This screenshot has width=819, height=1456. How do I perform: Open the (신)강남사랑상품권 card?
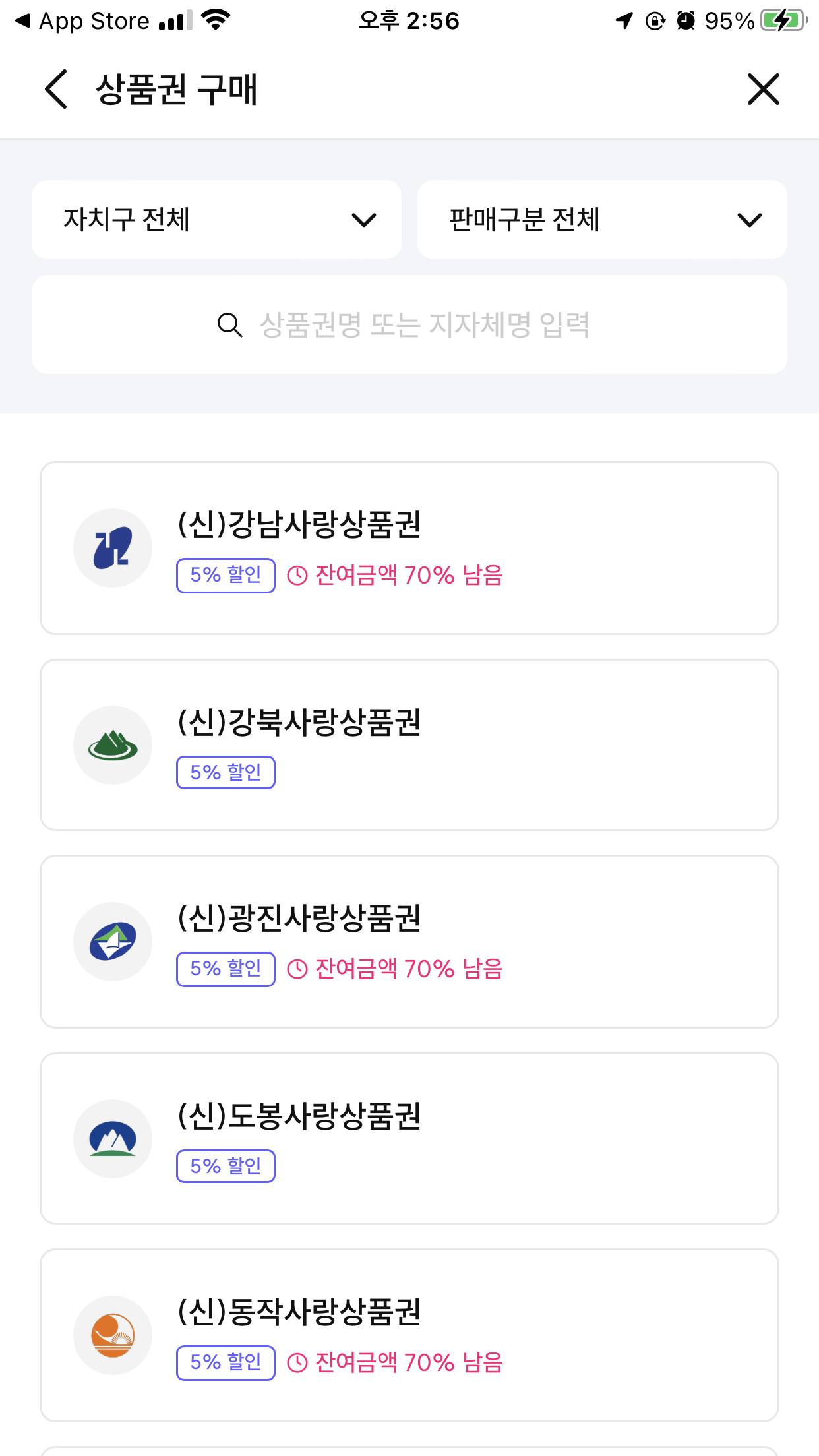[x=409, y=548]
